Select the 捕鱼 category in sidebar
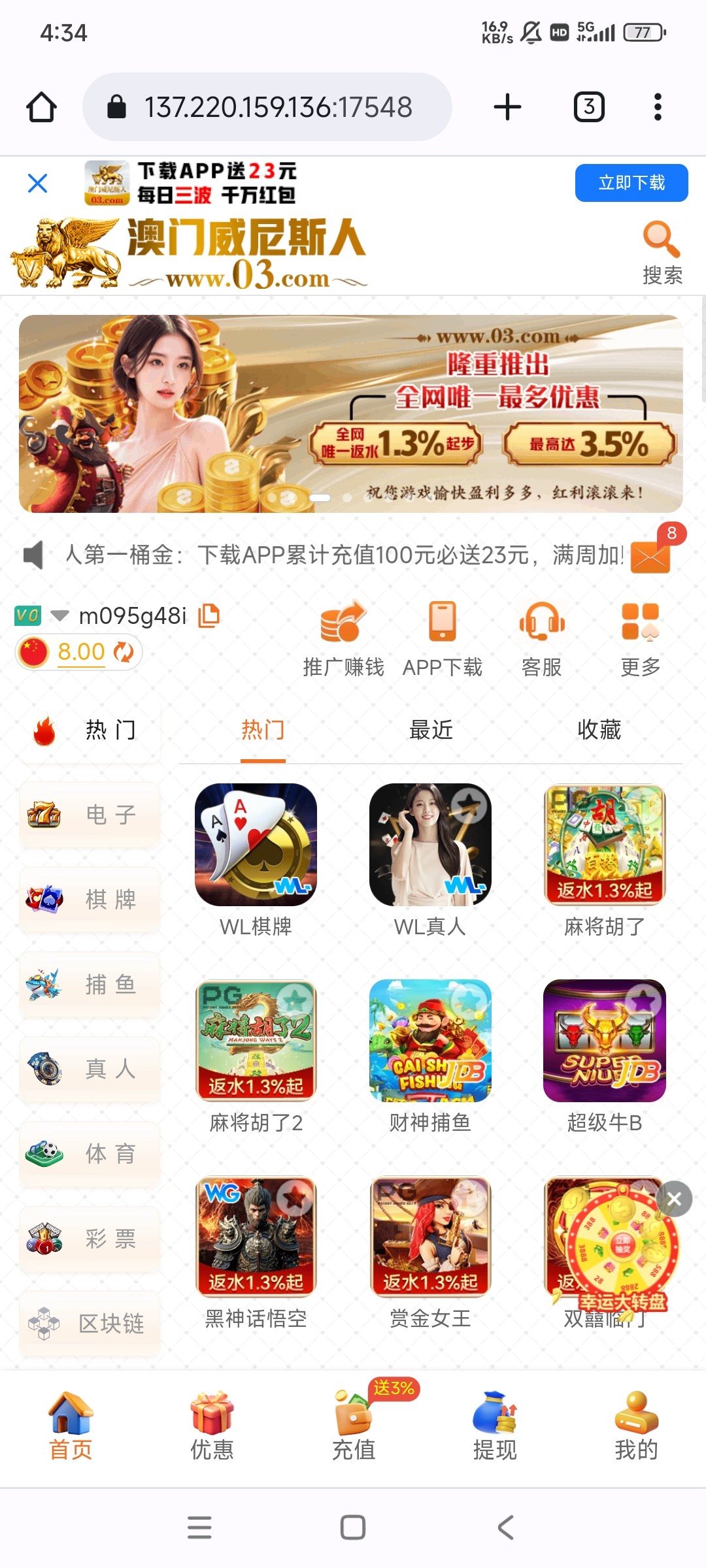The height and width of the screenshot is (1568, 706). coord(90,985)
